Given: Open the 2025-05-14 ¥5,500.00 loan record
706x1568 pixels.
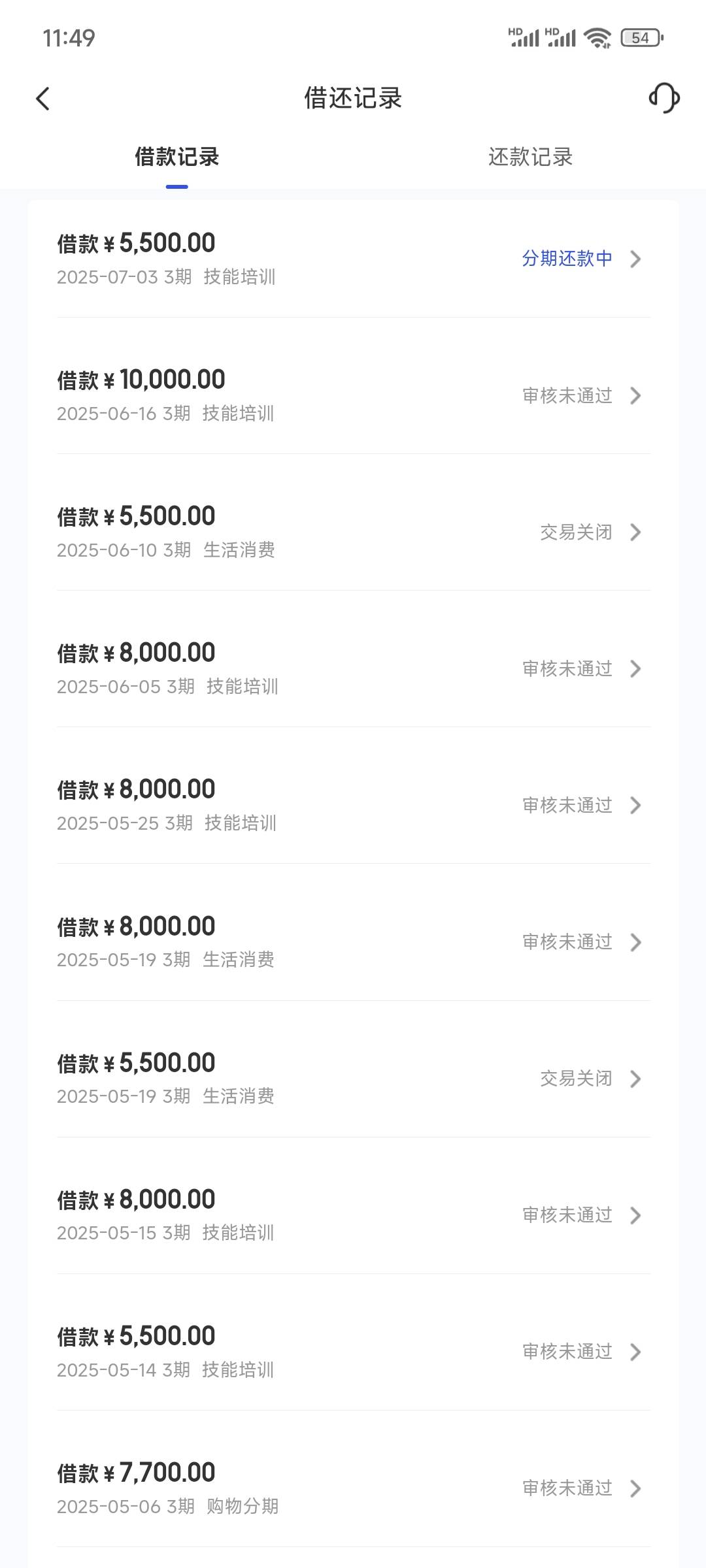Looking at the screenshot, I should (353, 1351).
